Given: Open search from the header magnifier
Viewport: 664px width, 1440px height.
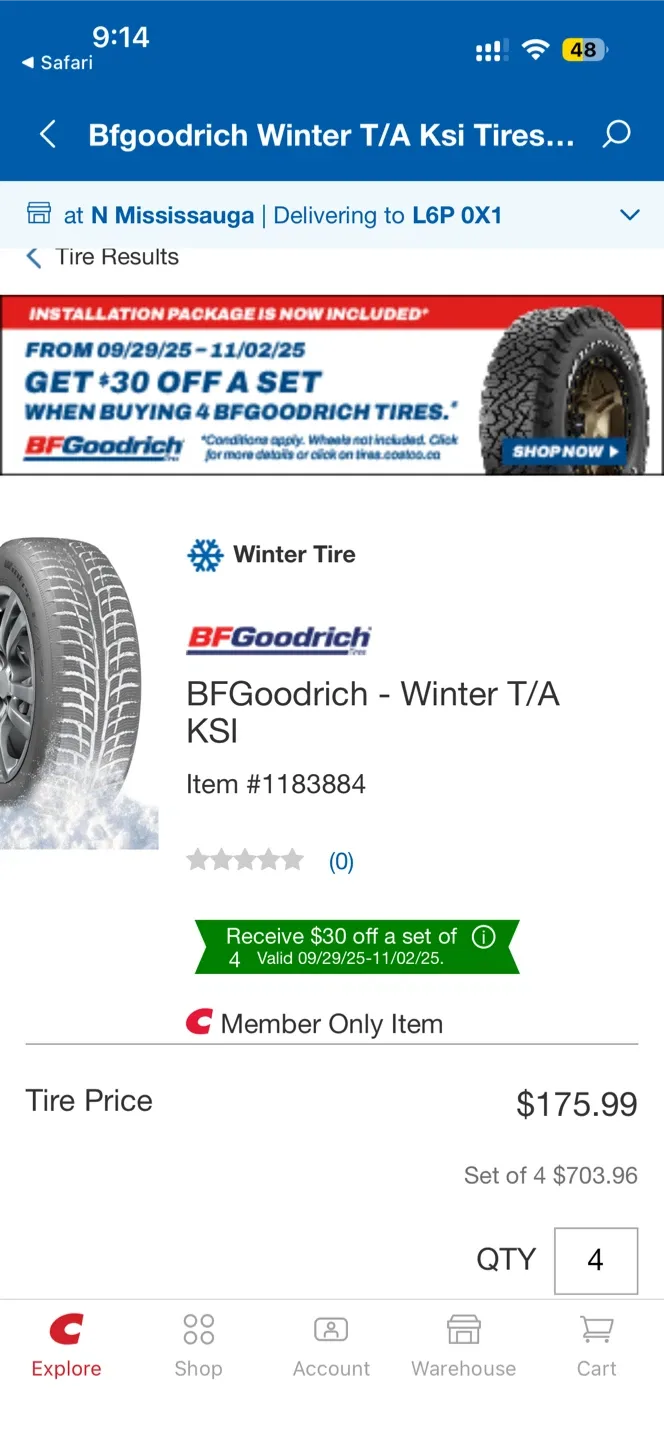Looking at the screenshot, I should tap(616, 135).
